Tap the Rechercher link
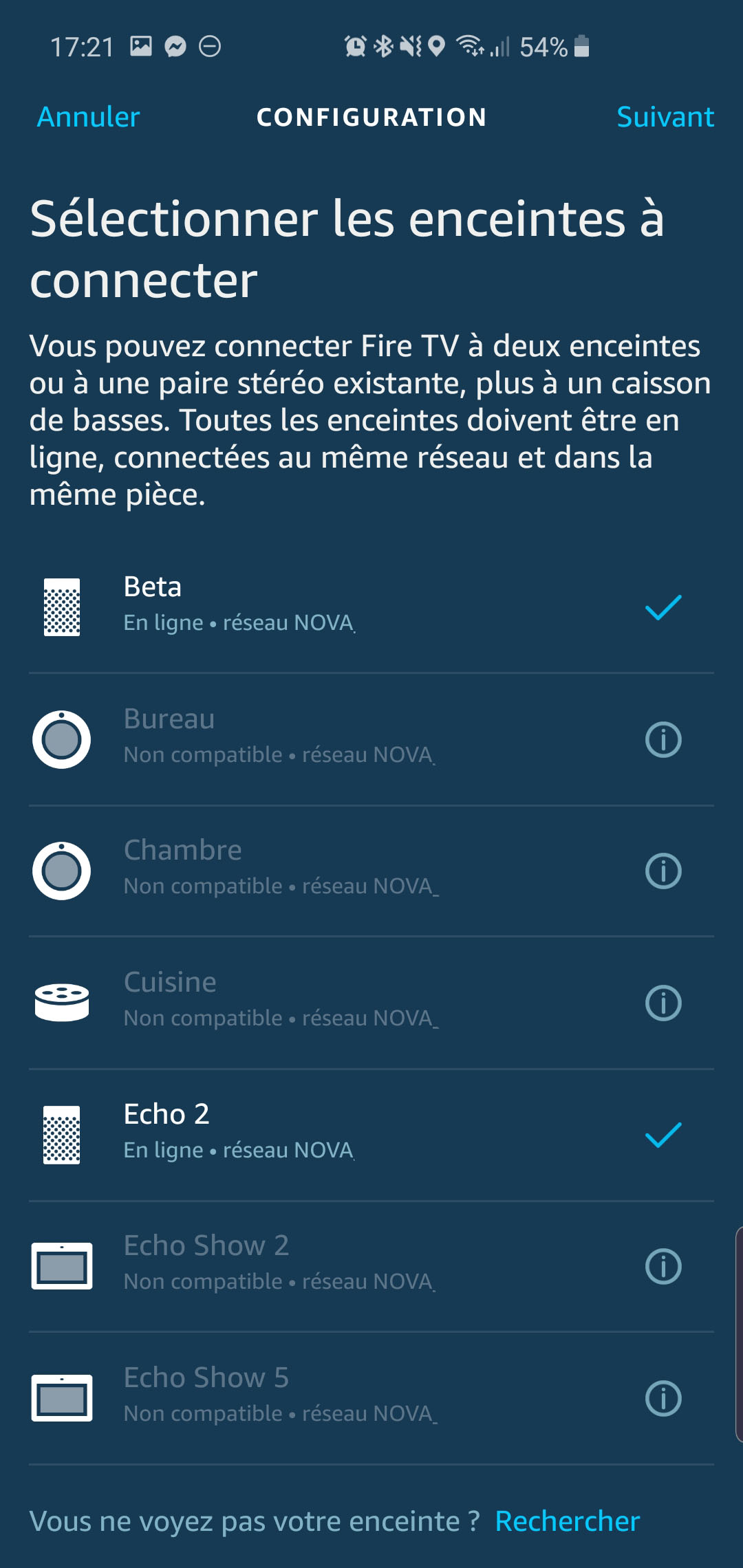 point(568,1521)
